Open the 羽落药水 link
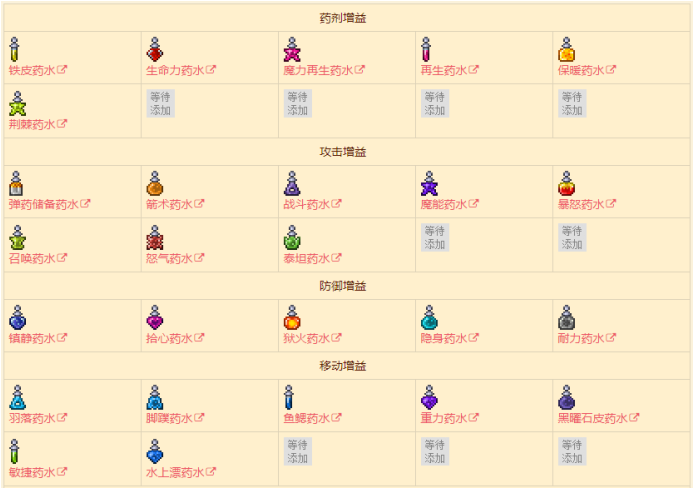Screen dimensions: 694x490 pos(31,419)
